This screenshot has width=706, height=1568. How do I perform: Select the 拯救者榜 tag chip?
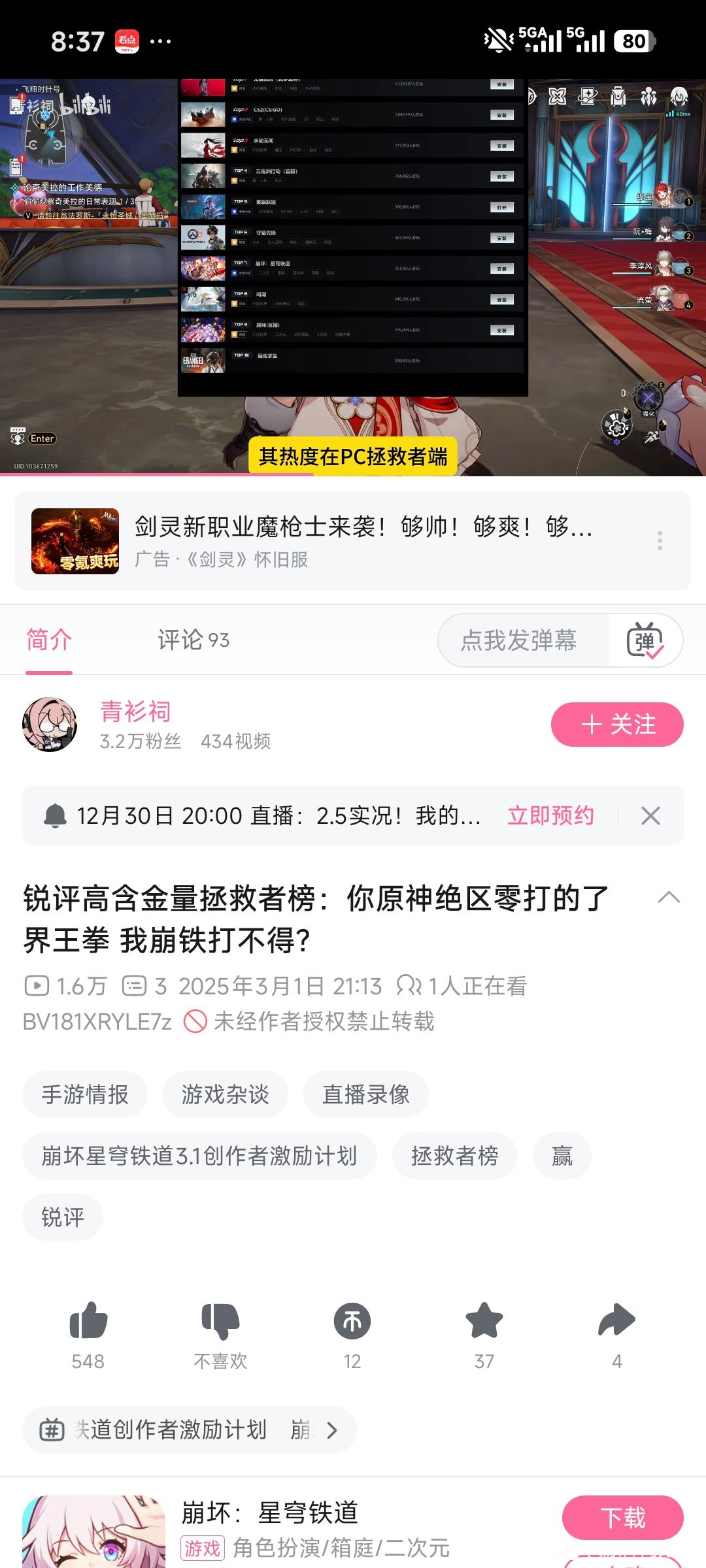[454, 1156]
